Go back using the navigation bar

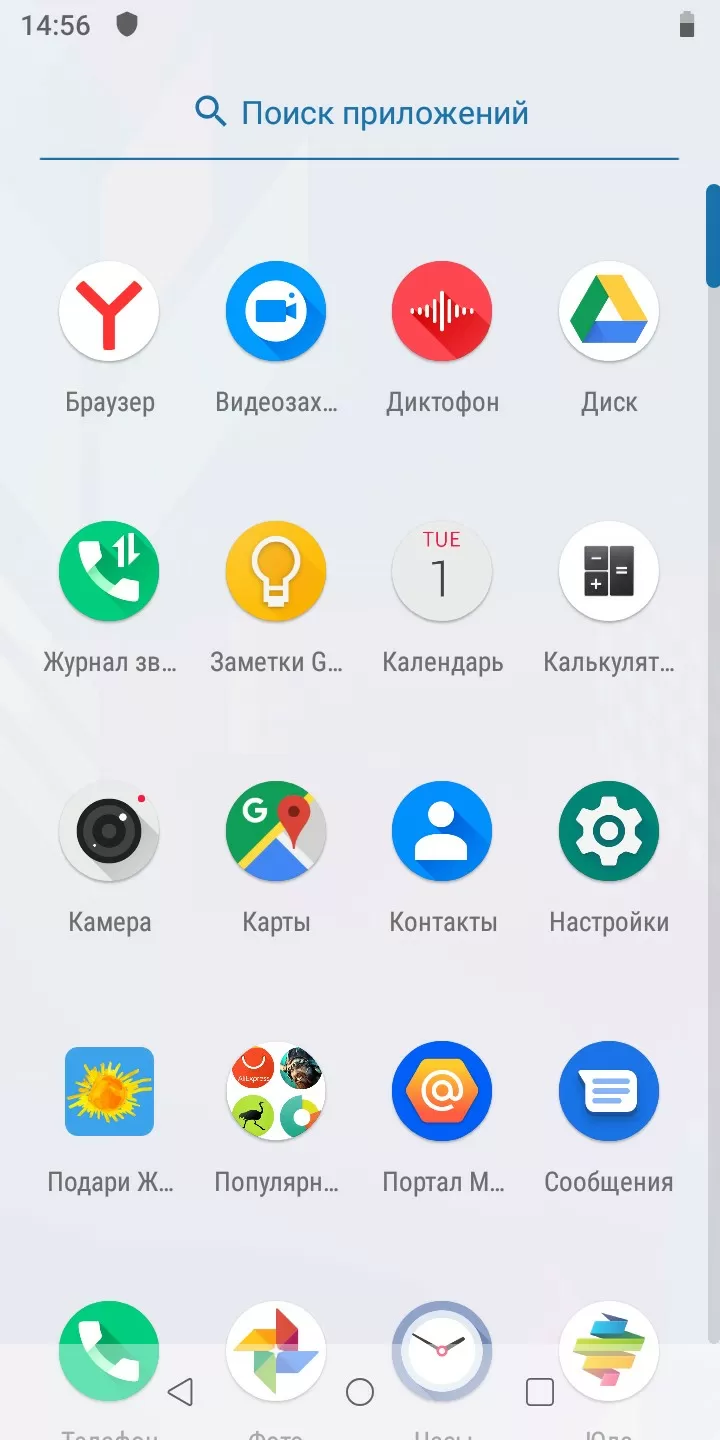180,1391
